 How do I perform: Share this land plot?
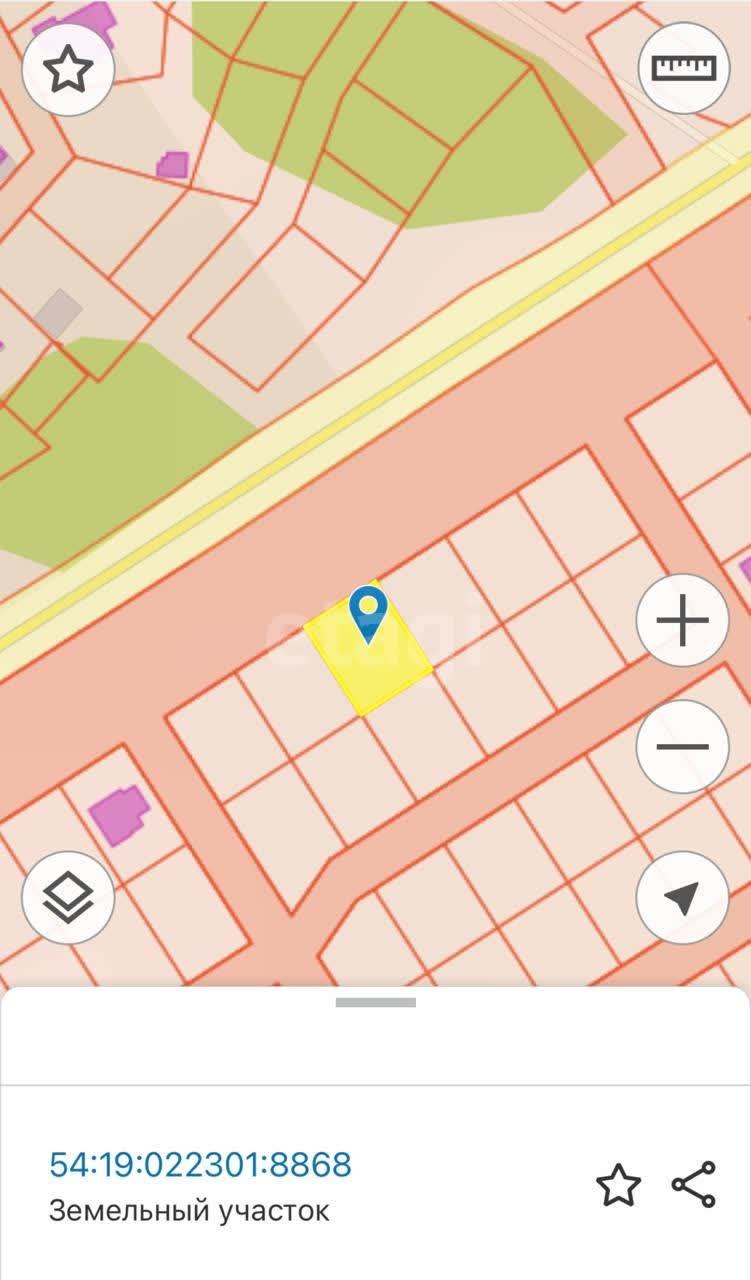coord(694,1185)
